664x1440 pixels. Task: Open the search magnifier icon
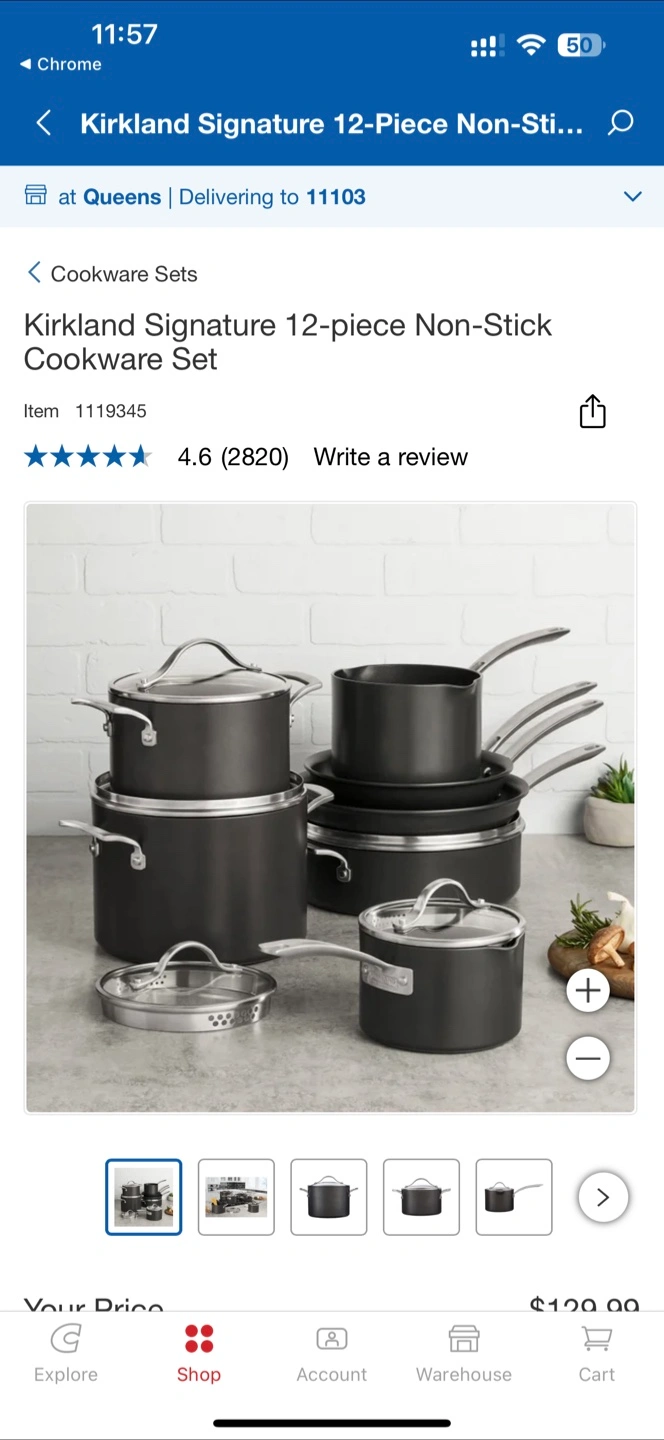pyautogui.click(x=621, y=123)
